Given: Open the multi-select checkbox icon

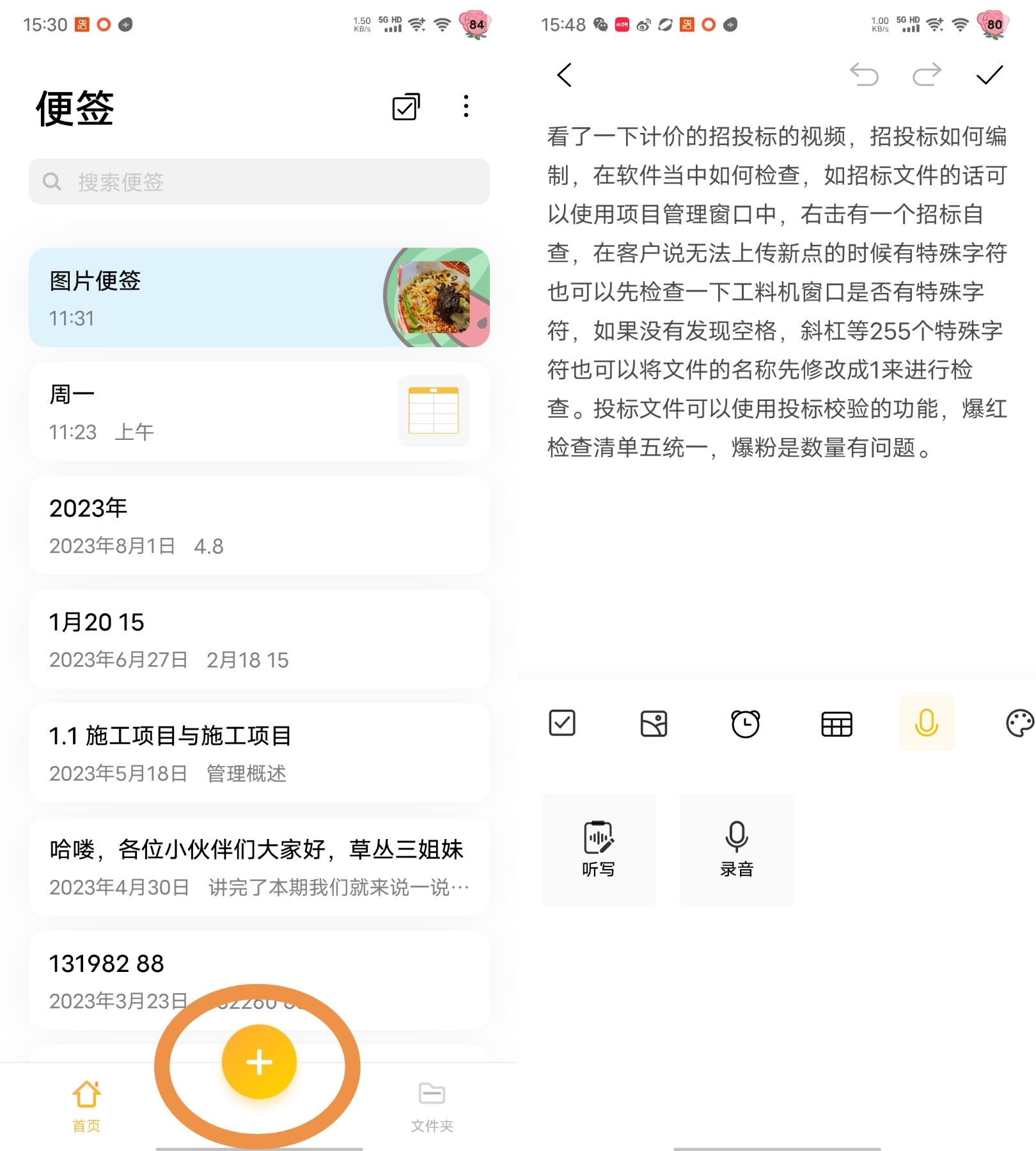Looking at the screenshot, I should pyautogui.click(x=406, y=107).
